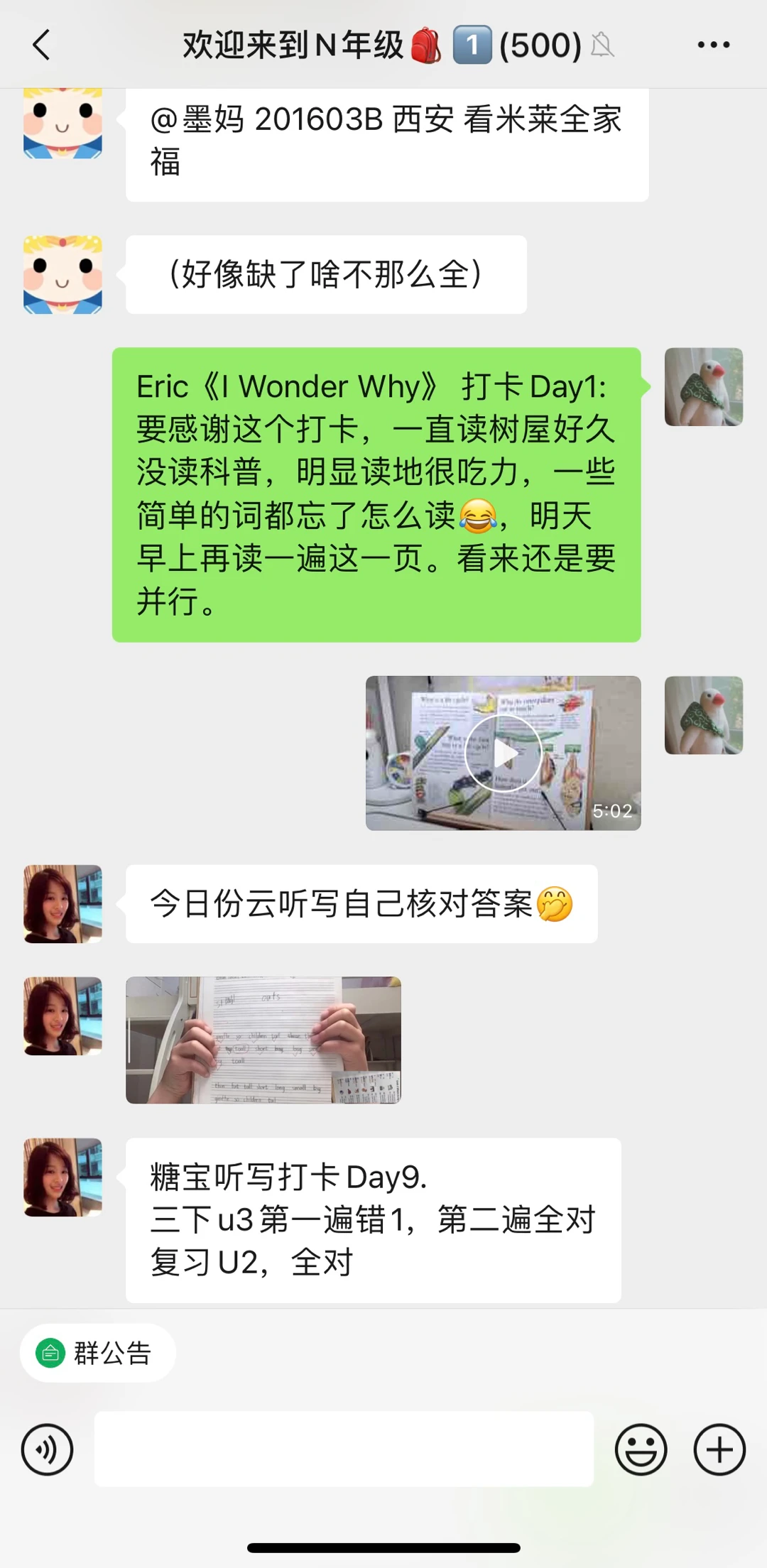Open the bird avatar beside Eric's message
This screenshot has width=767, height=1568.
point(703,387)
